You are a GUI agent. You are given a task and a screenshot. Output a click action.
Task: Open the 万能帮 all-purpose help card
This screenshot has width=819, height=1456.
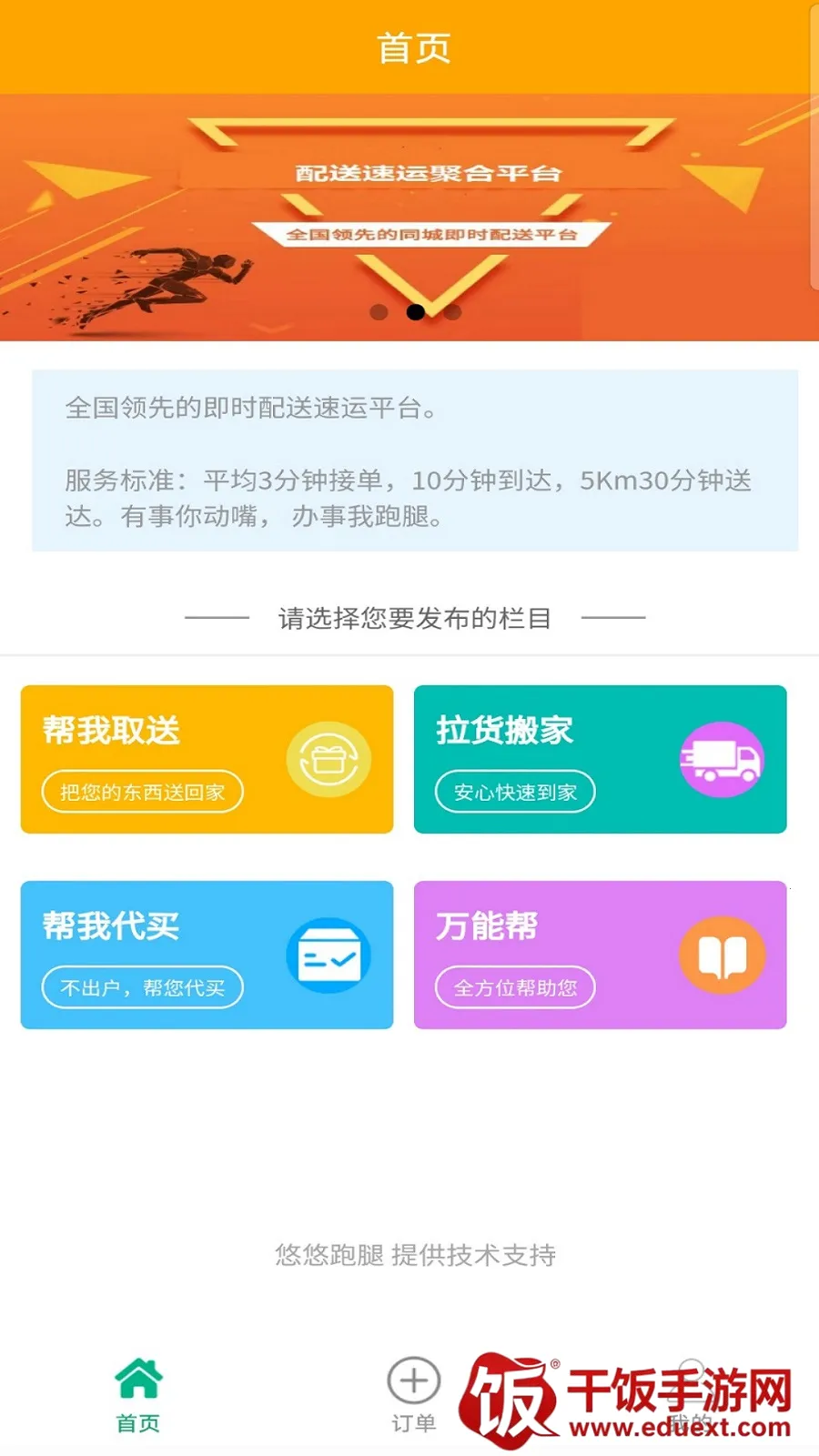pyautogui.click(x=600, y=955)
